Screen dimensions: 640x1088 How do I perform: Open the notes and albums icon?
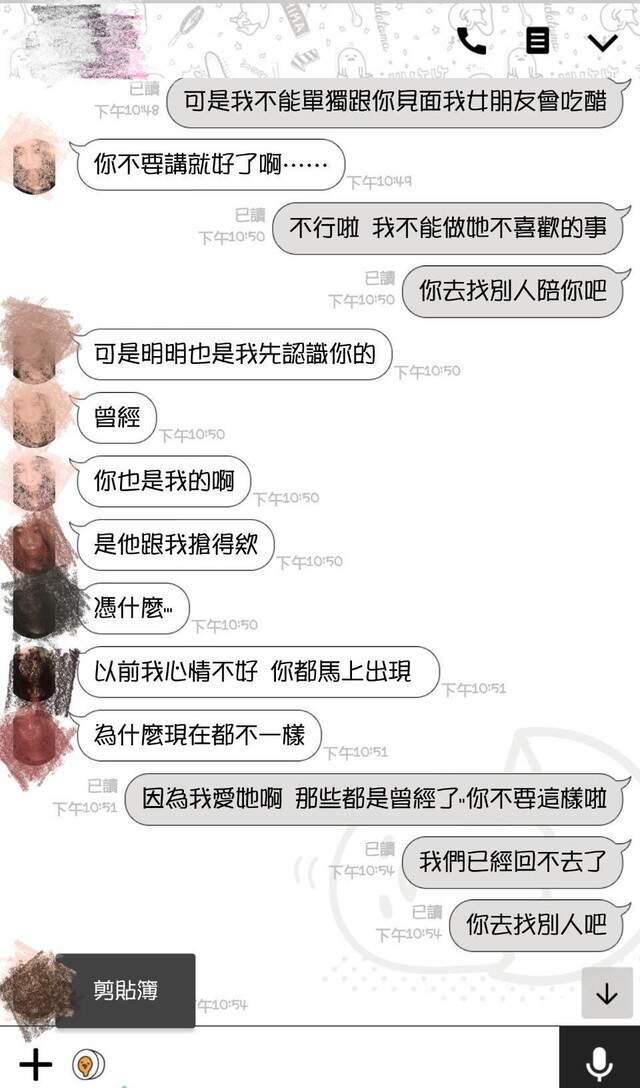[538, 41]
